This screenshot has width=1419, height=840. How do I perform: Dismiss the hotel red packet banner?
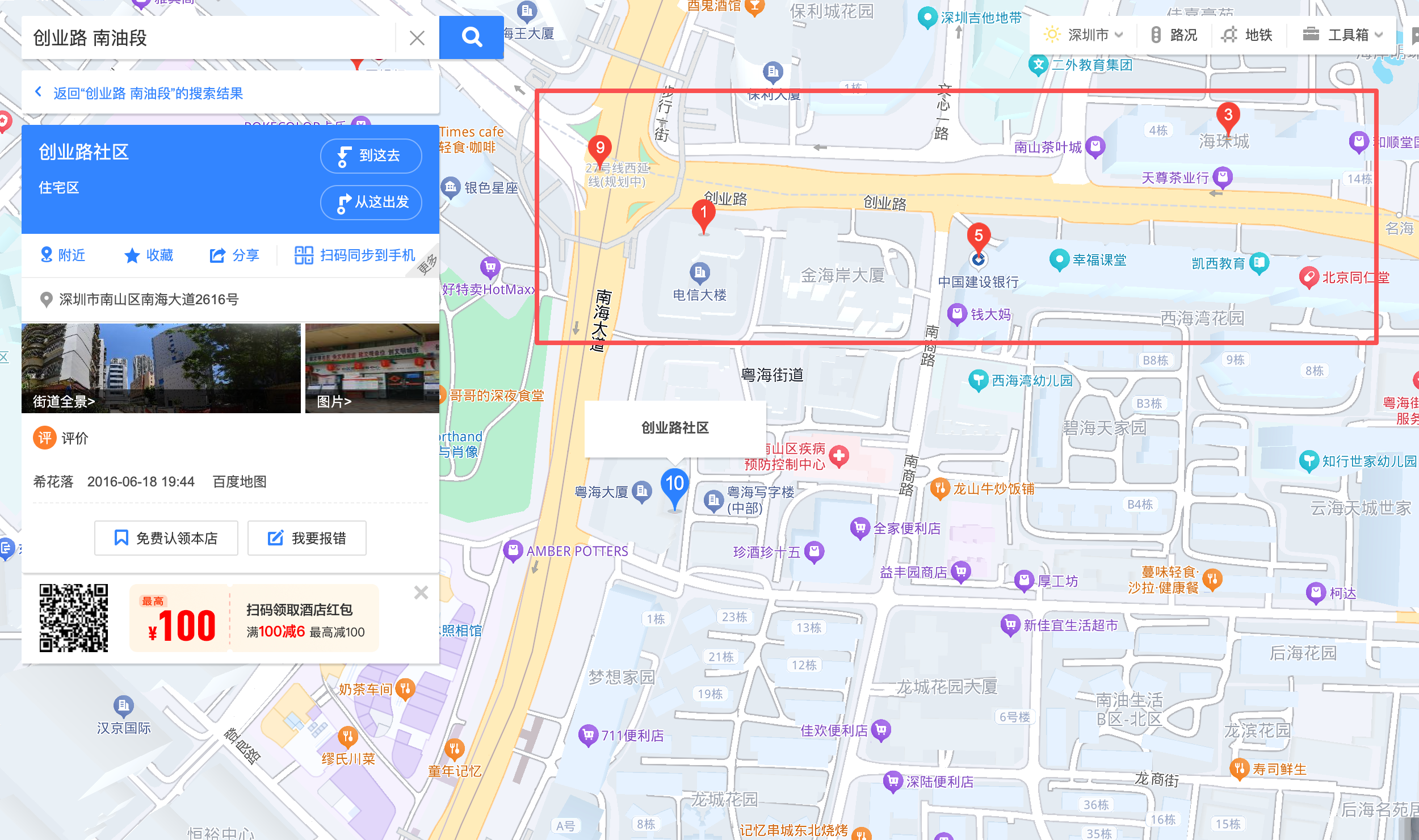click(x=421, y=593)
